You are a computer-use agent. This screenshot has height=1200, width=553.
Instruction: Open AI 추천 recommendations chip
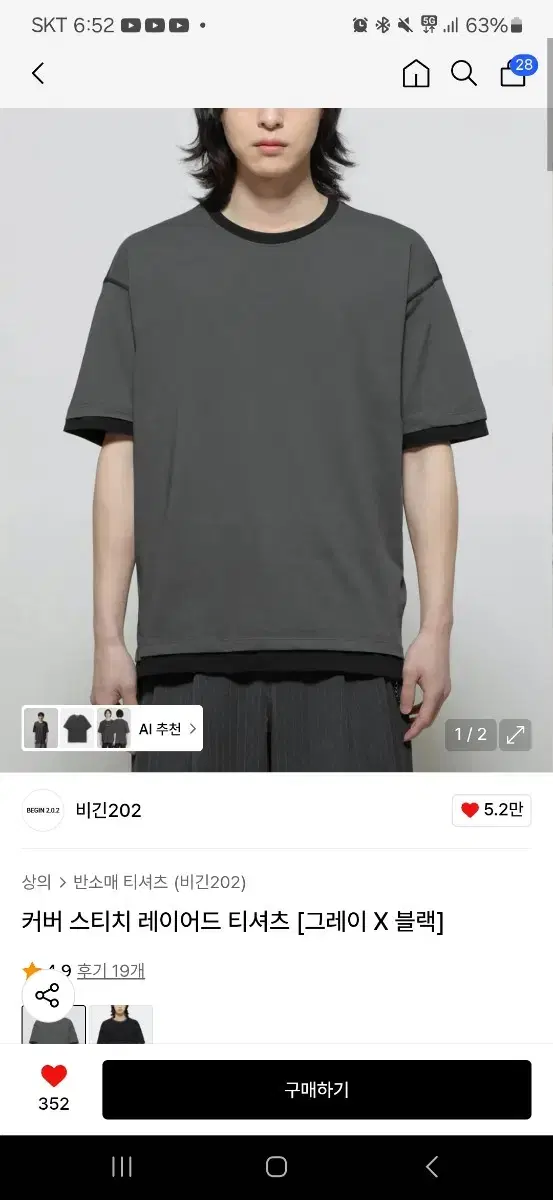[x=113, y=728]
